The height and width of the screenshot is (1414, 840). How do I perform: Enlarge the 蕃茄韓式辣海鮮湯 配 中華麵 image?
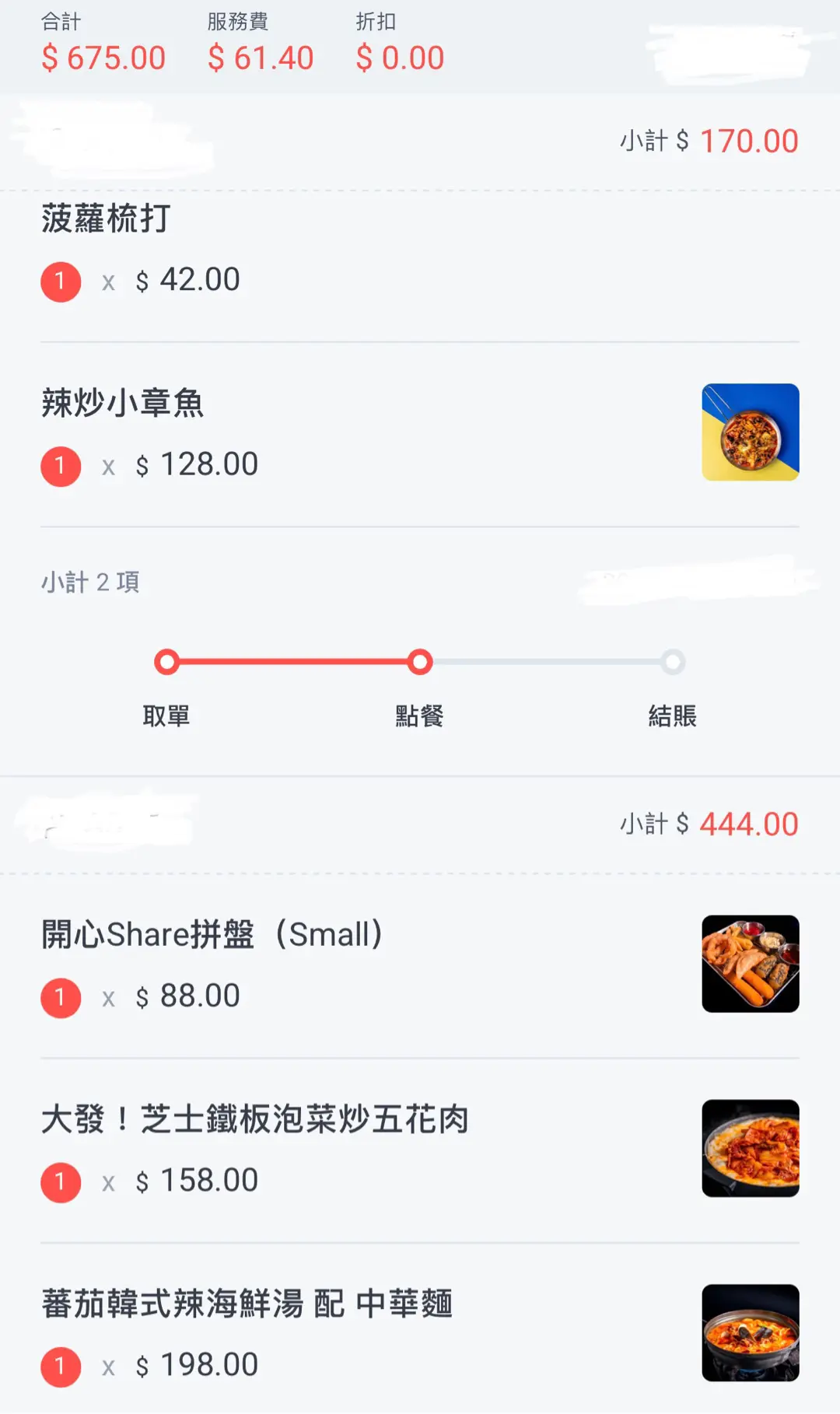750,1332
